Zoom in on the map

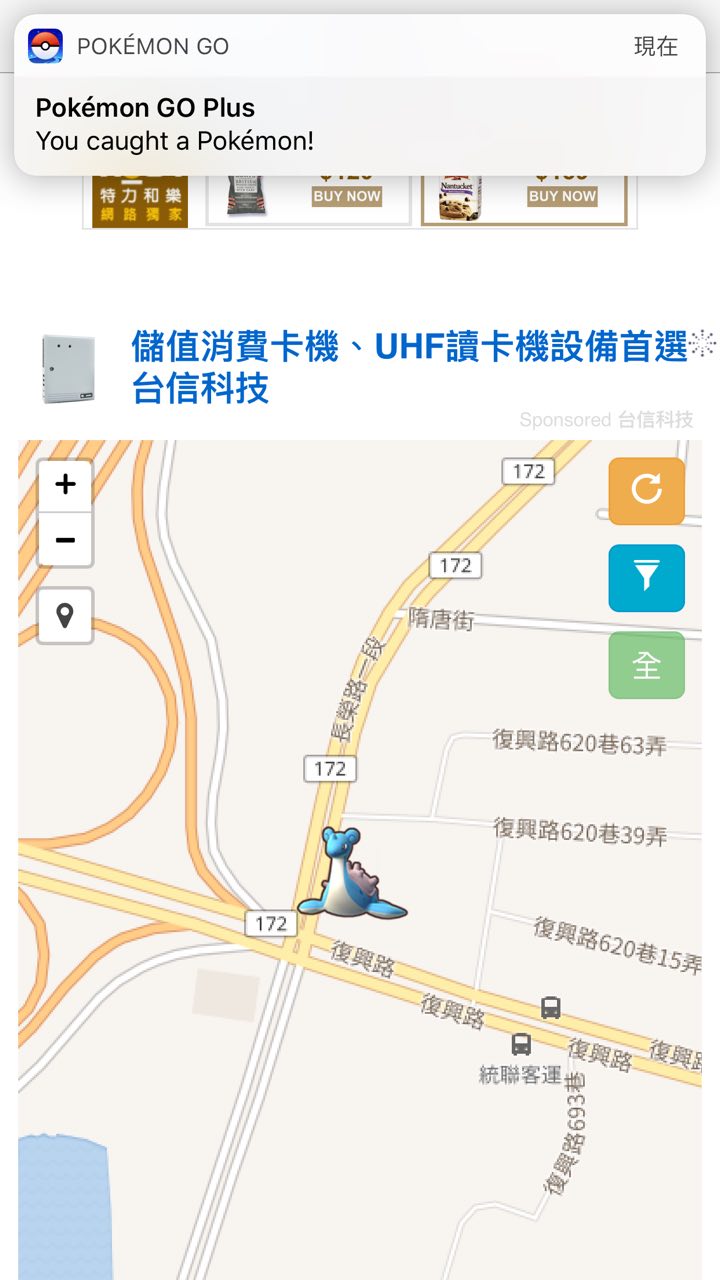tap(65, 485)
